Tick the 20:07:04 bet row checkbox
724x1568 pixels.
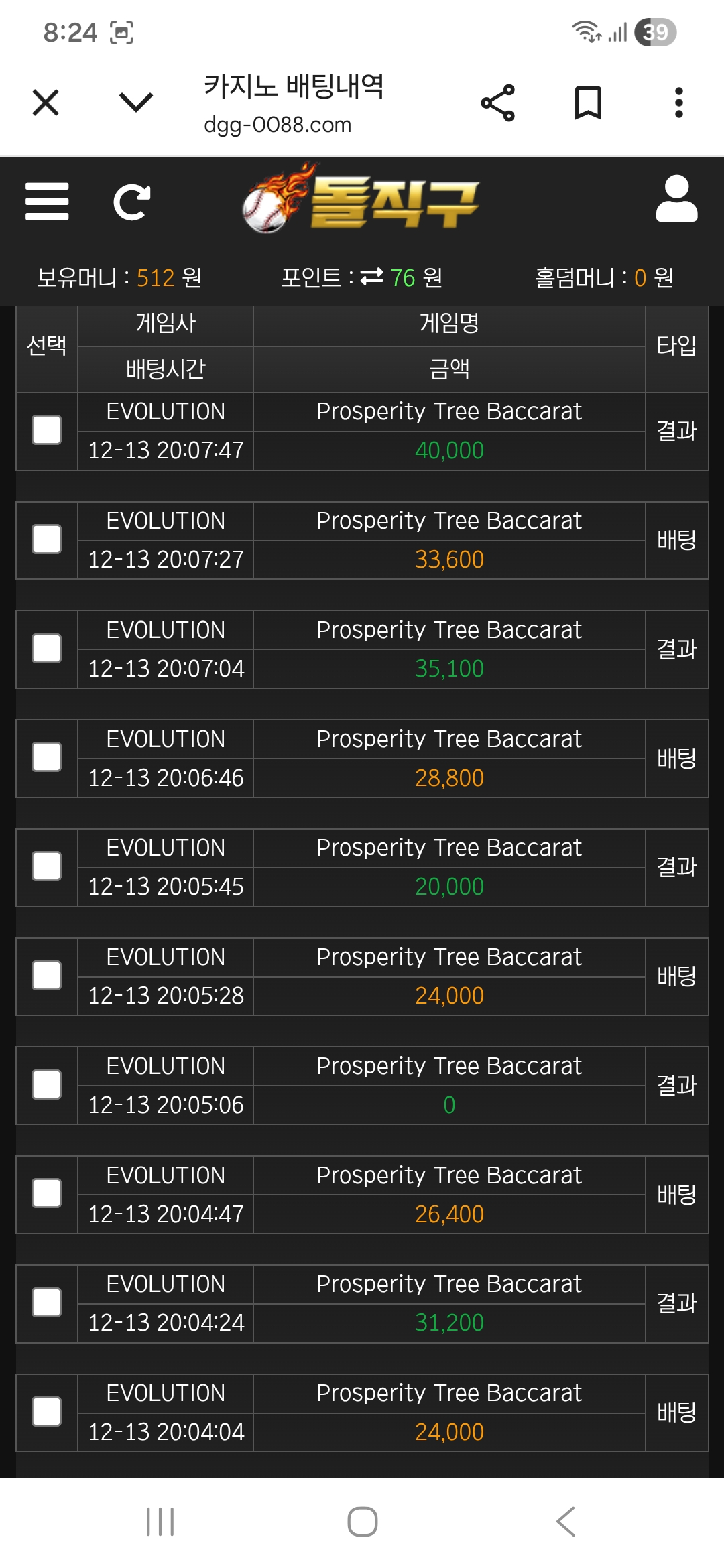(x=47, y=649)
